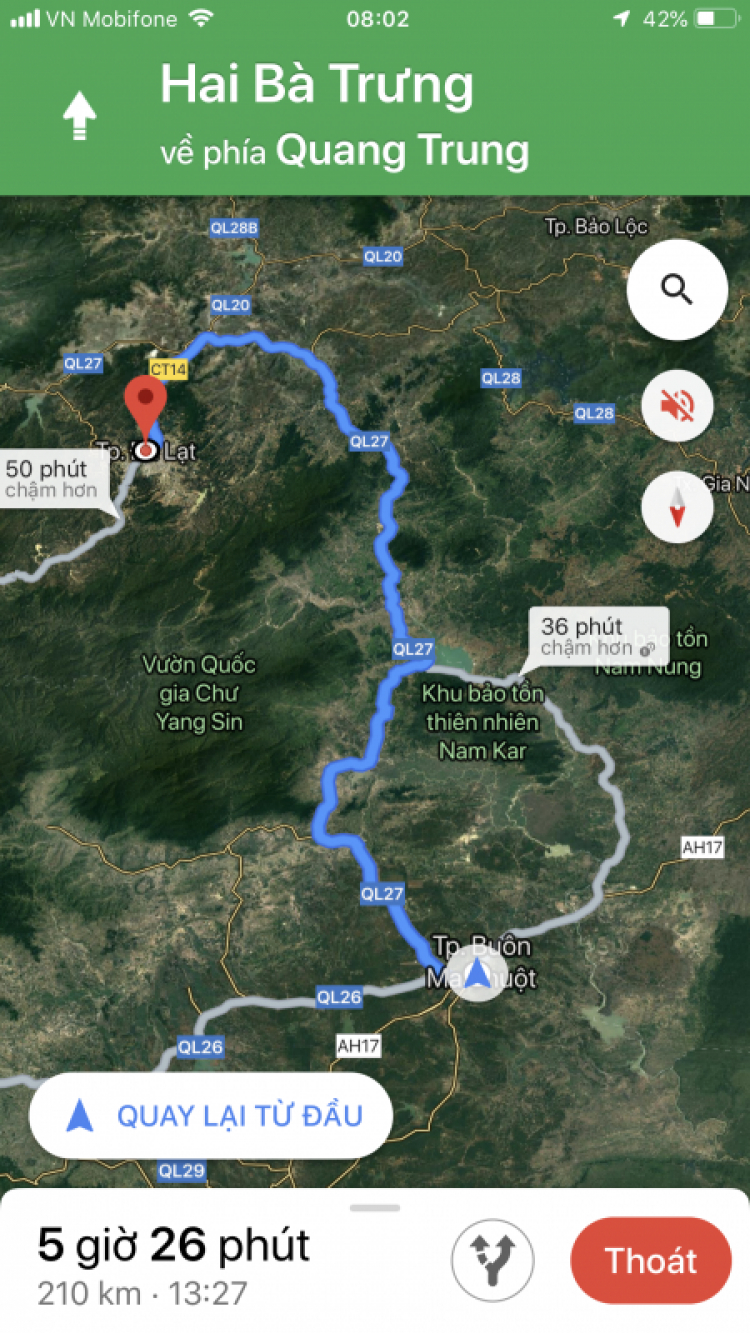Show alternate routes icon
The height and width of the screenshot is (1333, 750).
[492, 1259]
